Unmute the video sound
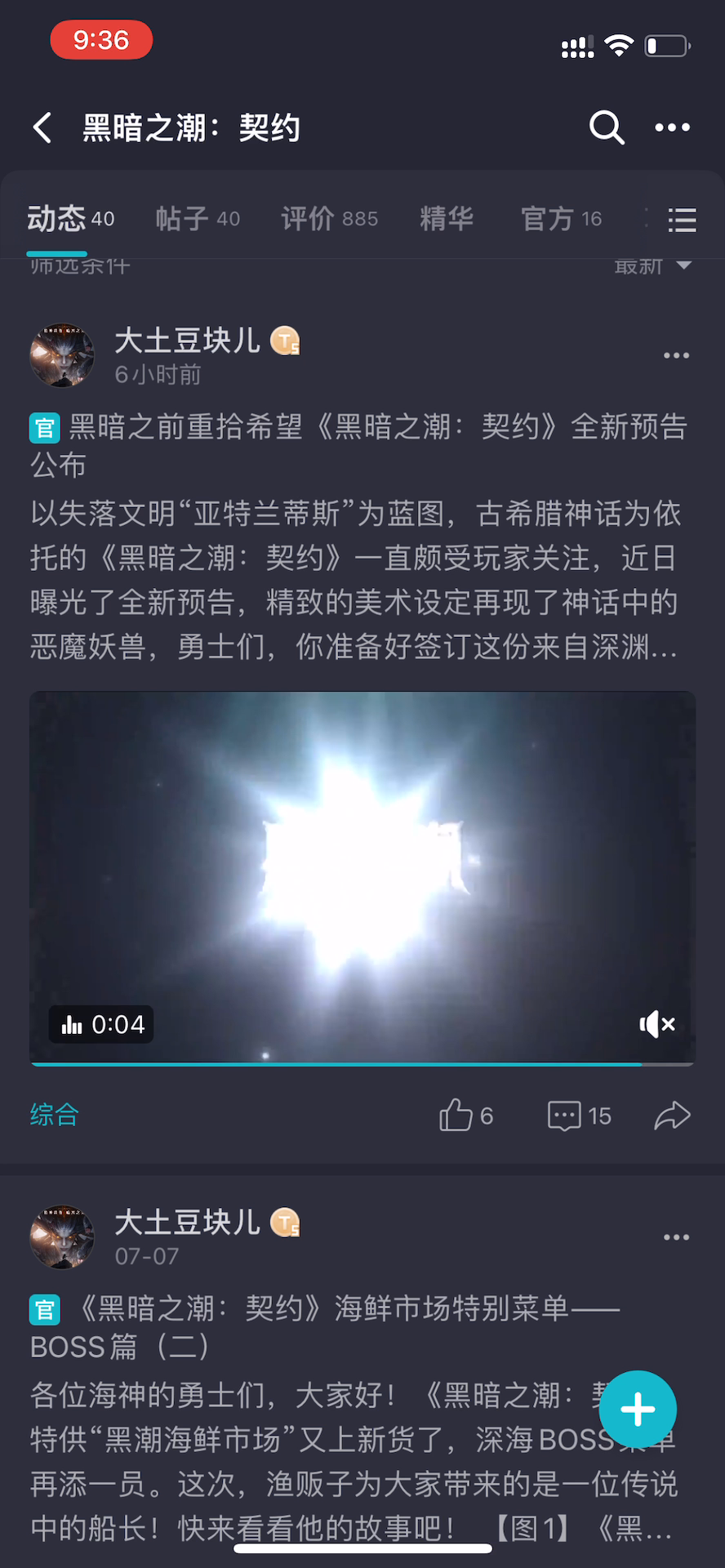Screen dimensions: 725x1568 tap(657, 1024)
